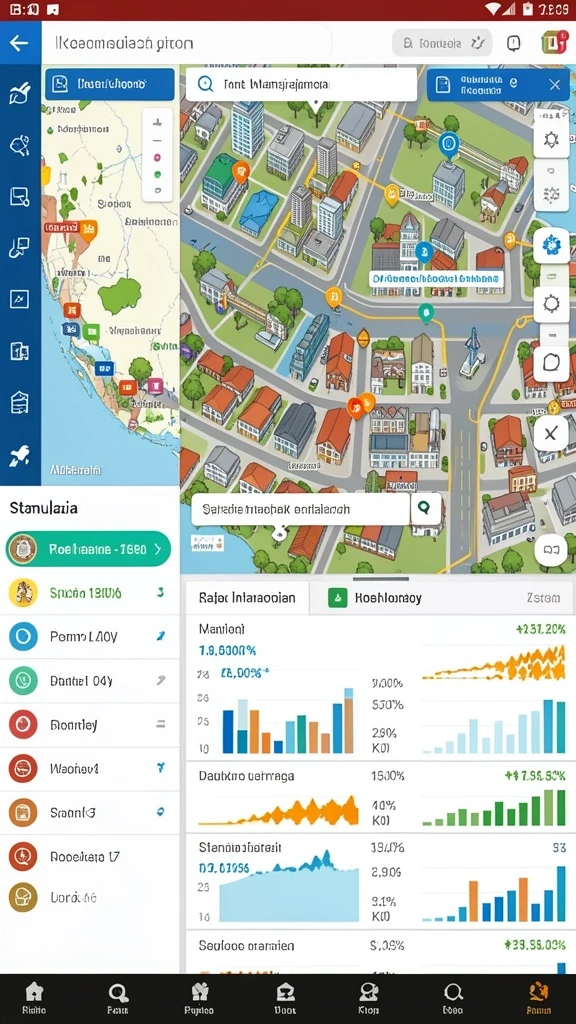Open the orange highlighted bottom navigation item
Viewport: 576px width, 1024px height.
point(539,999)
